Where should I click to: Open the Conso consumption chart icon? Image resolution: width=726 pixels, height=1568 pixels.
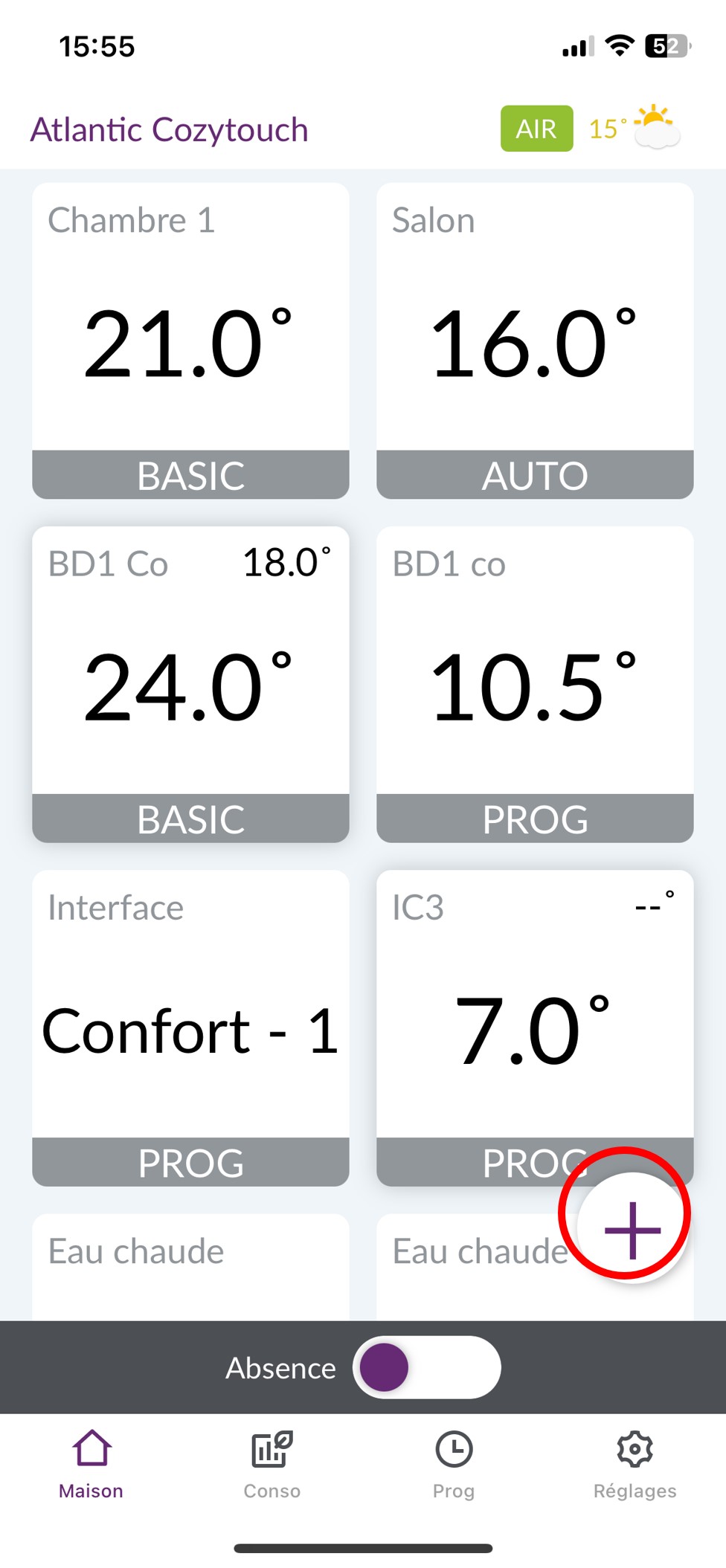click(272, 1450)
